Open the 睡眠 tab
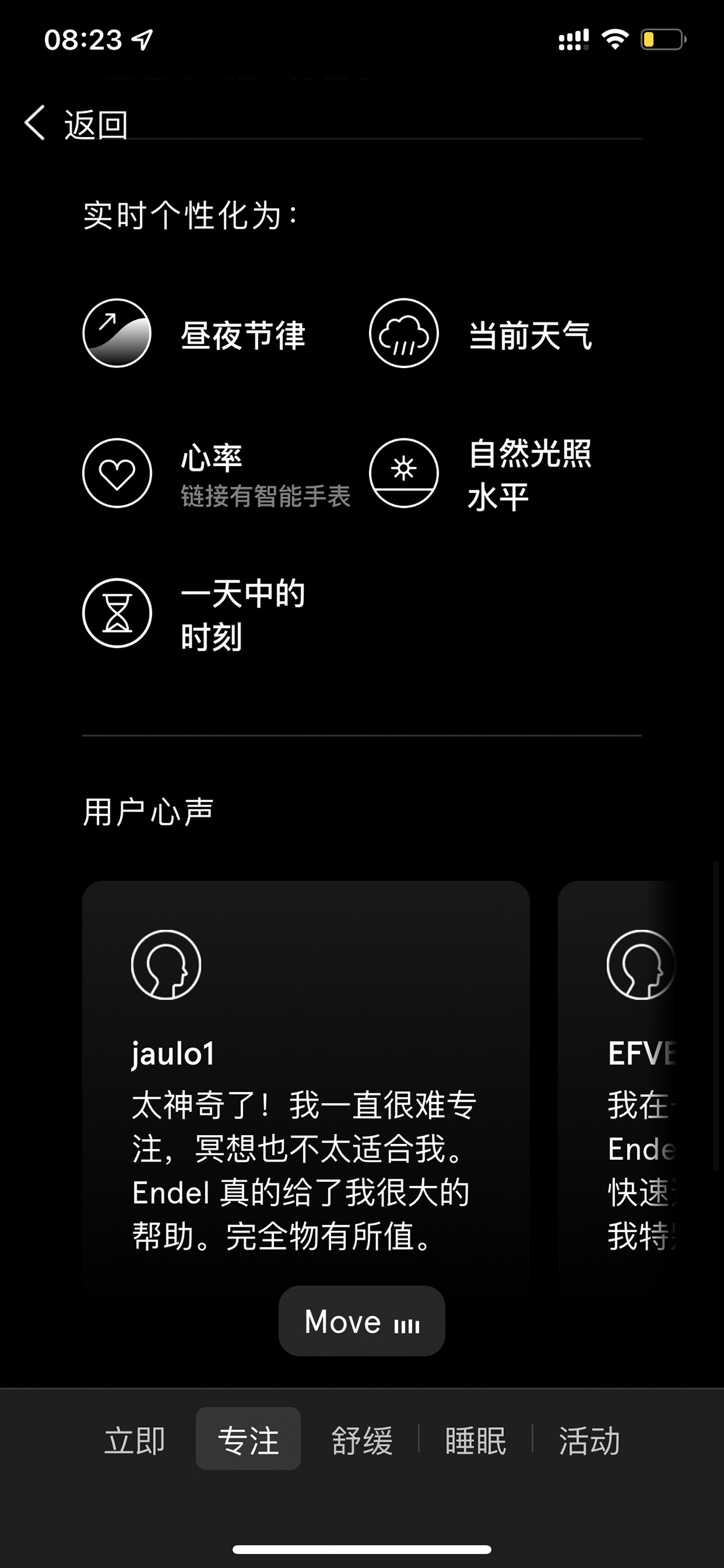The image size is (724, 1568). coord(475,1439)
